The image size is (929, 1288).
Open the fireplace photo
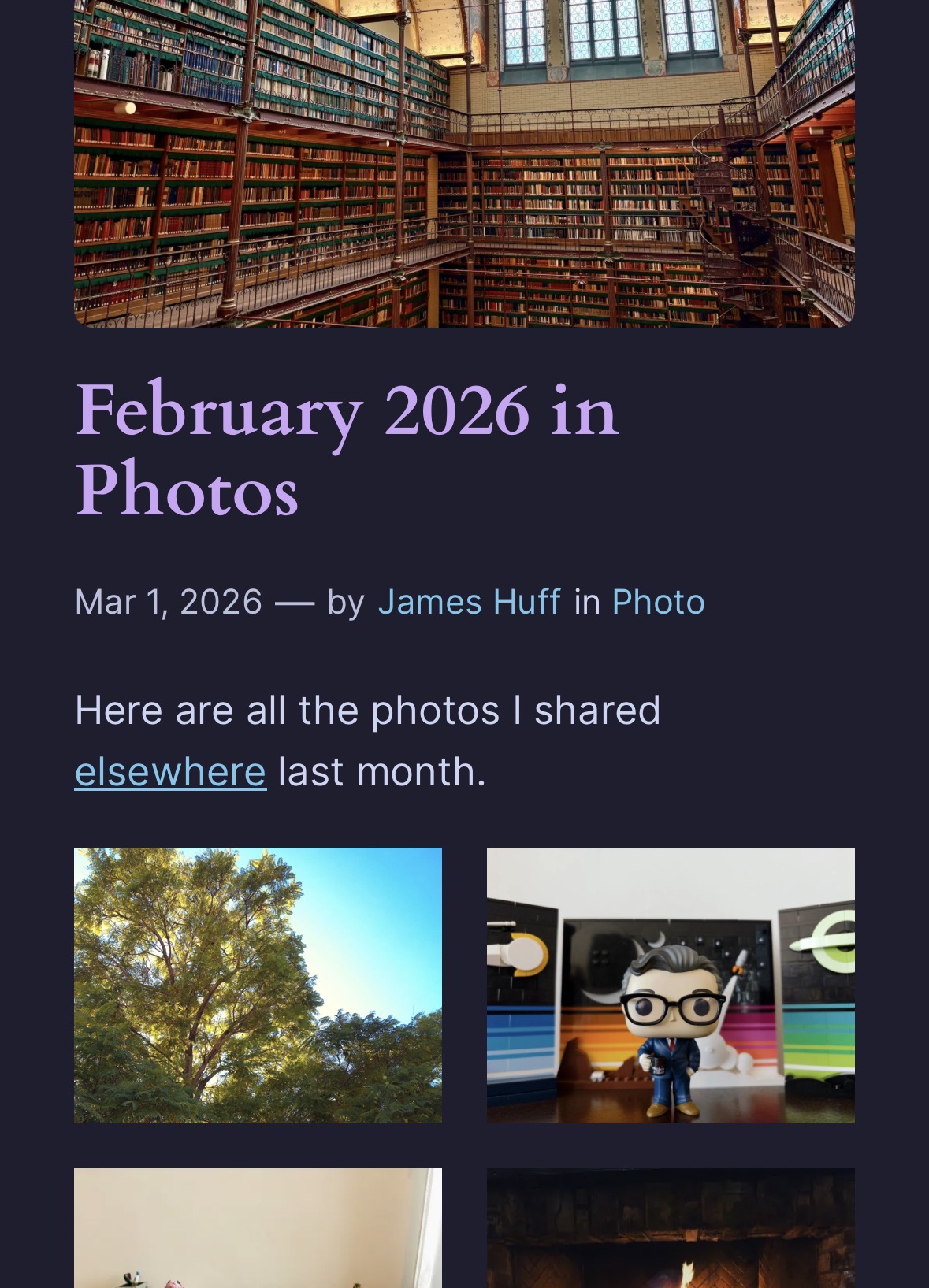671,1227
